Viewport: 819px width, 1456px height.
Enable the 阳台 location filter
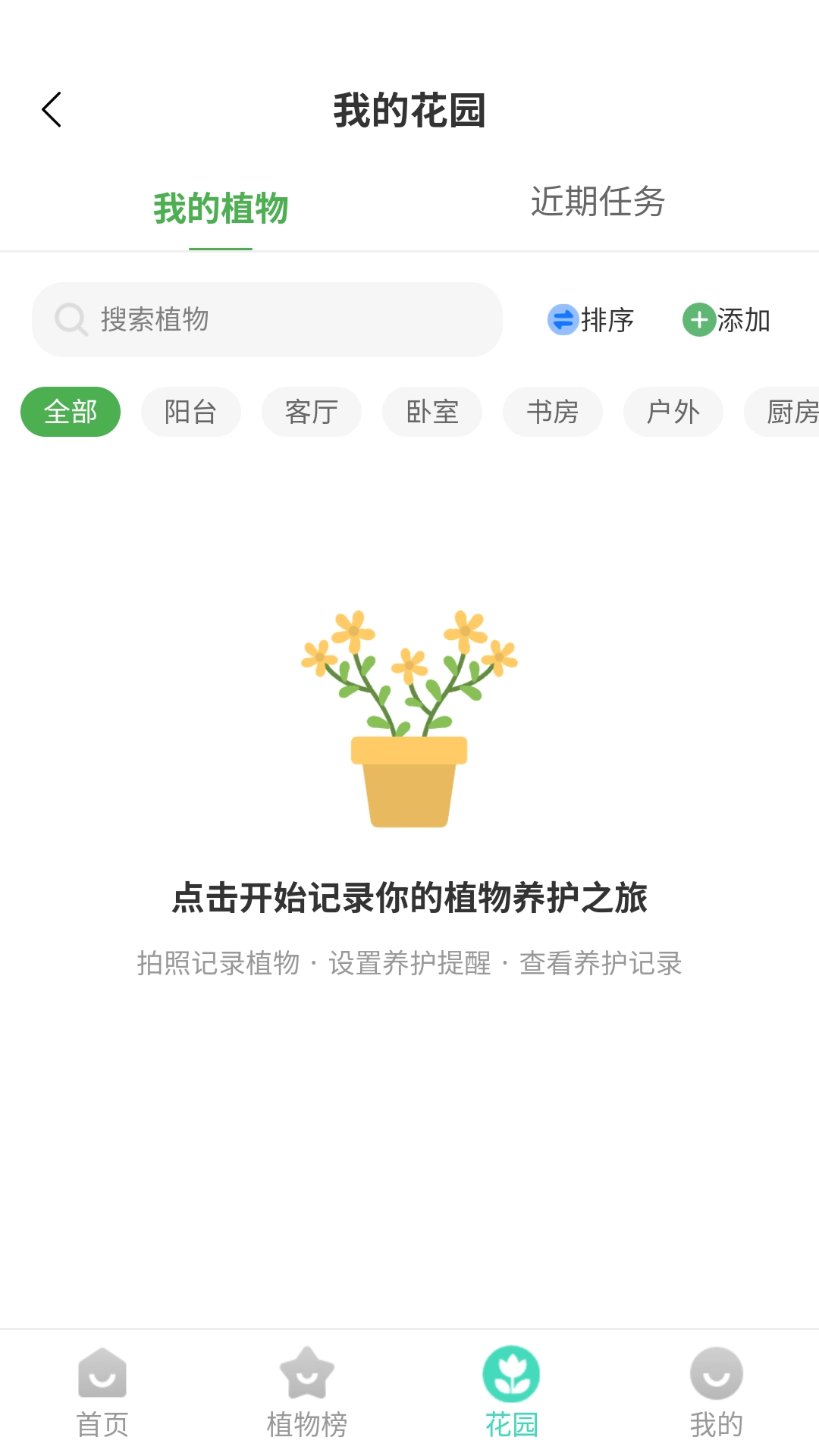point(190,412)
